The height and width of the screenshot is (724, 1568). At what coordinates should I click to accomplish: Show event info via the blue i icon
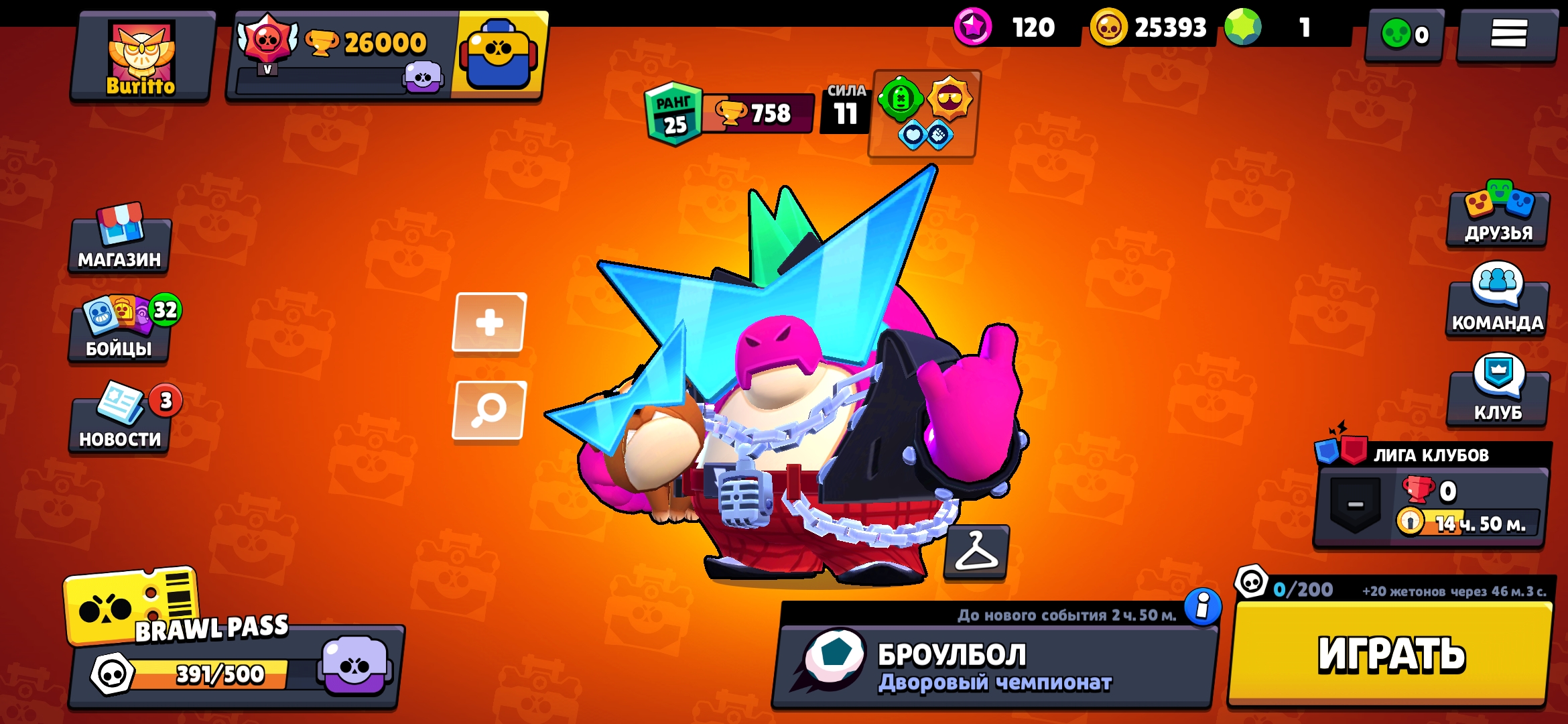(1203, 607)
